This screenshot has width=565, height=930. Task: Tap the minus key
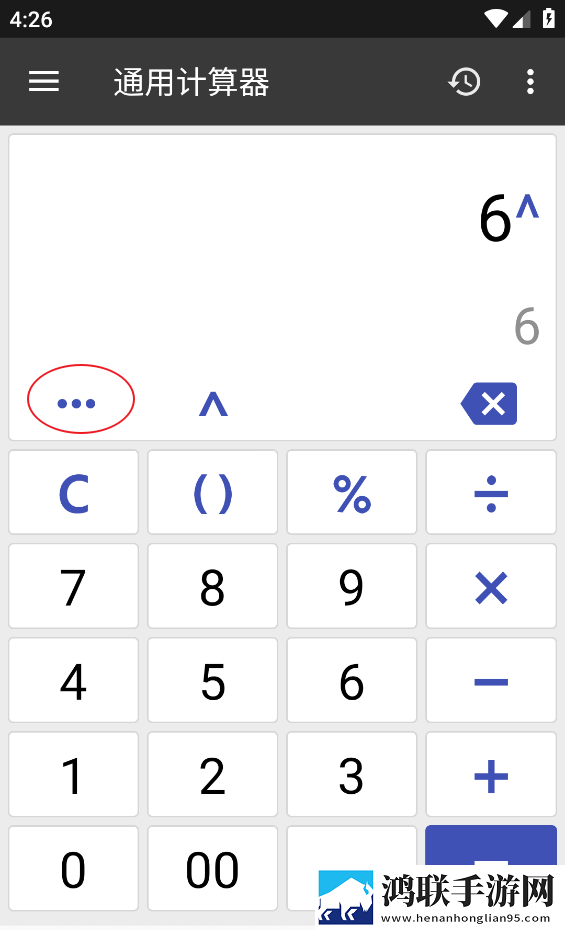pos(491,680)
